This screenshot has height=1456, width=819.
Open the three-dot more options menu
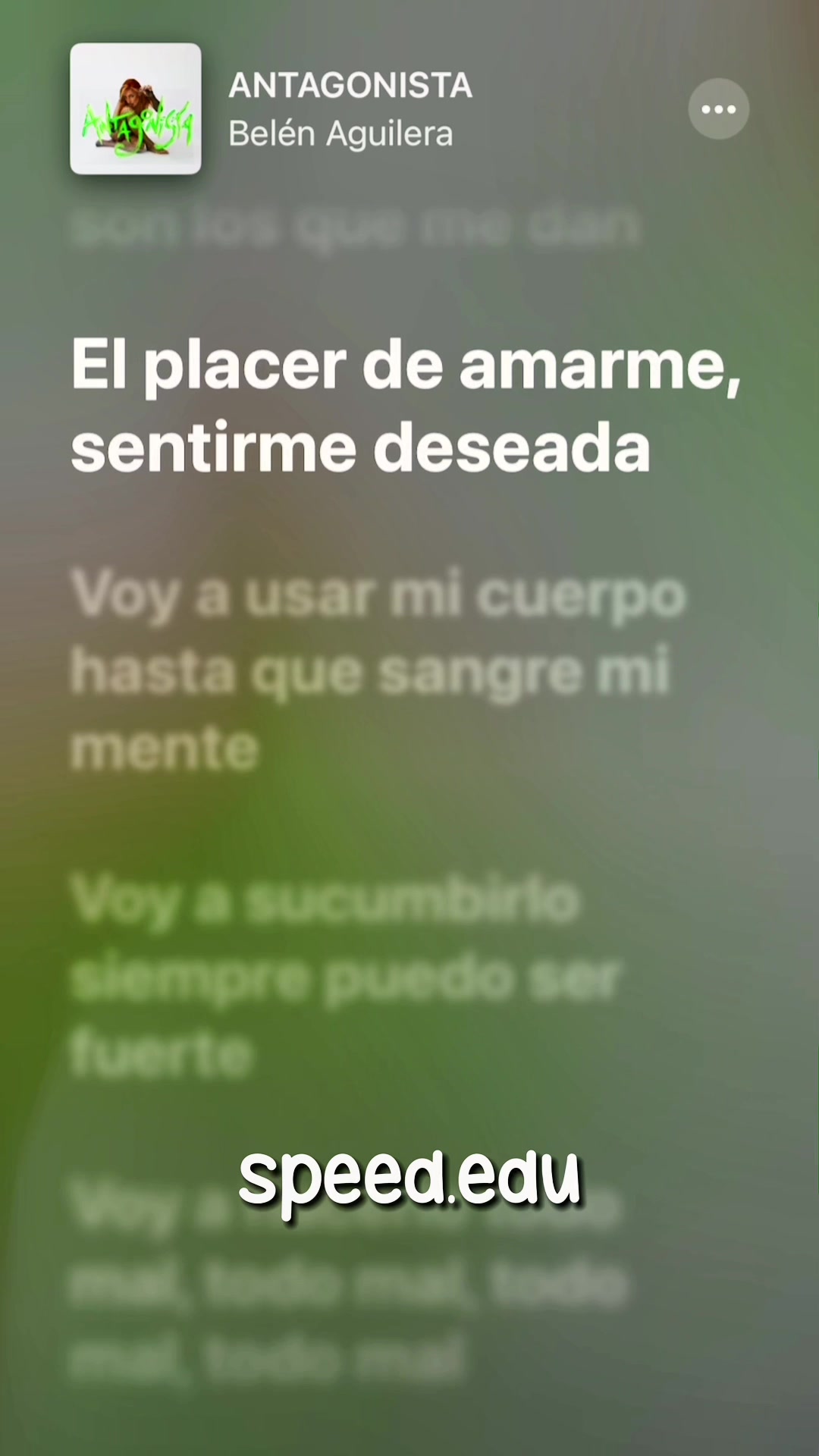[718, 109]
